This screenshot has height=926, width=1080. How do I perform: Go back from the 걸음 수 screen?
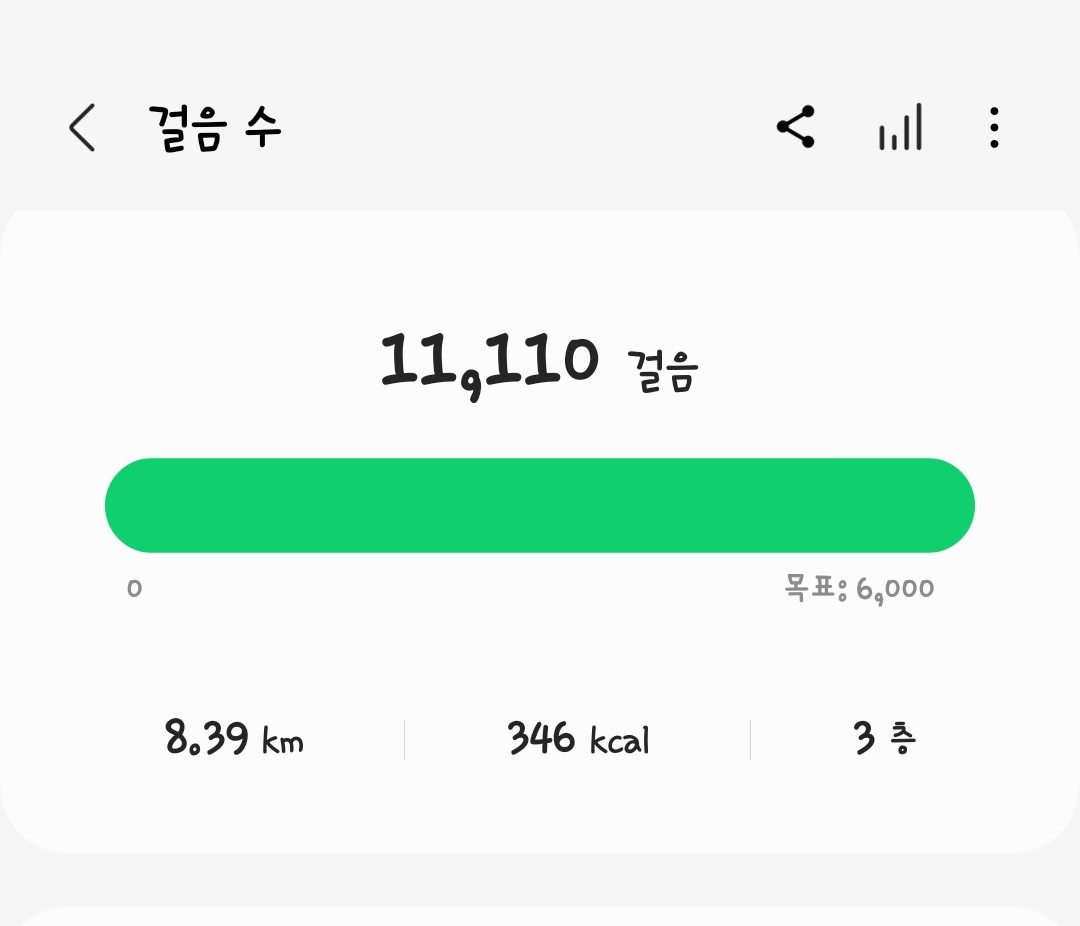[82, 128]
